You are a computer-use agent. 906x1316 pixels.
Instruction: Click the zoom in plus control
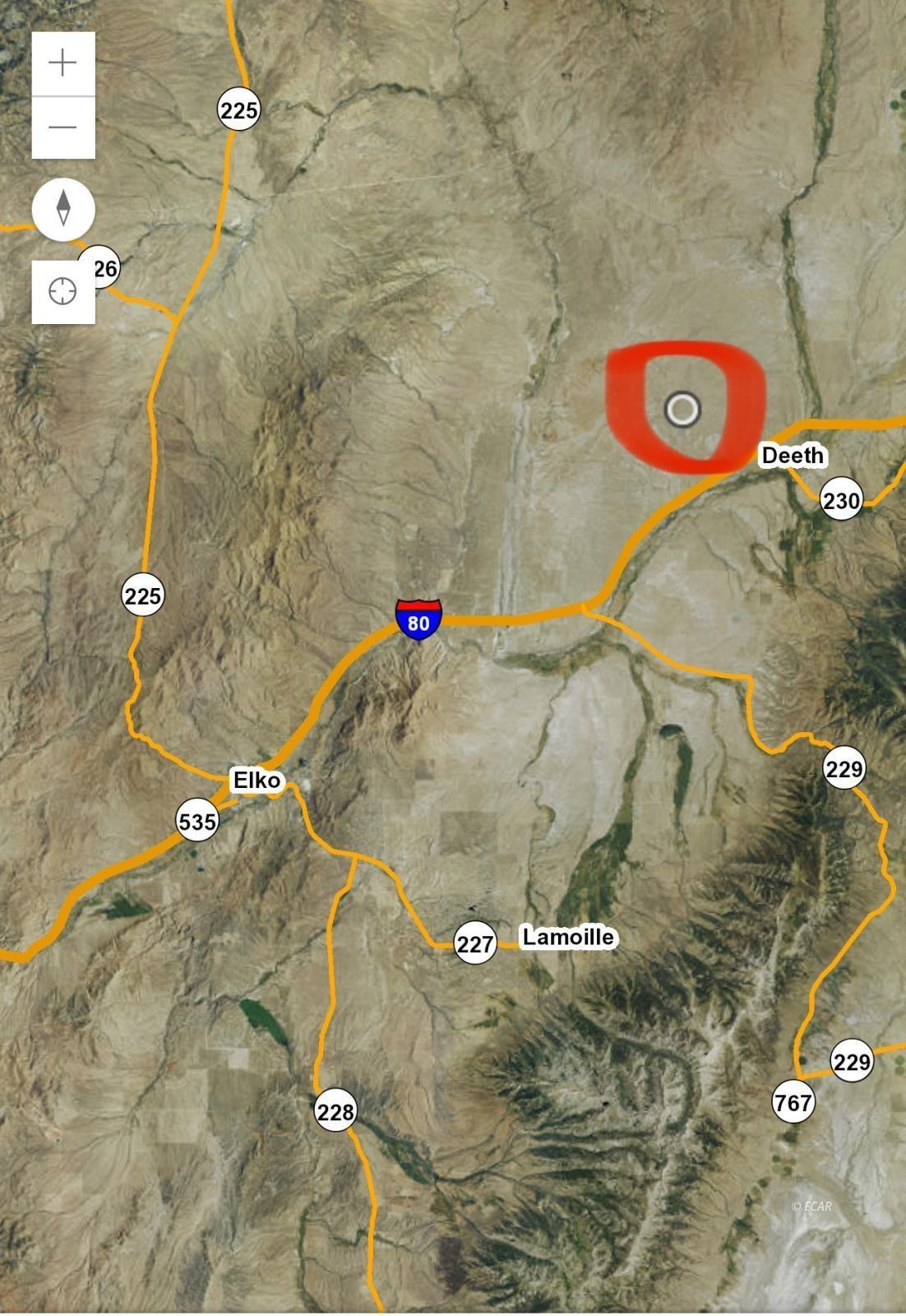tap(62, 63)
